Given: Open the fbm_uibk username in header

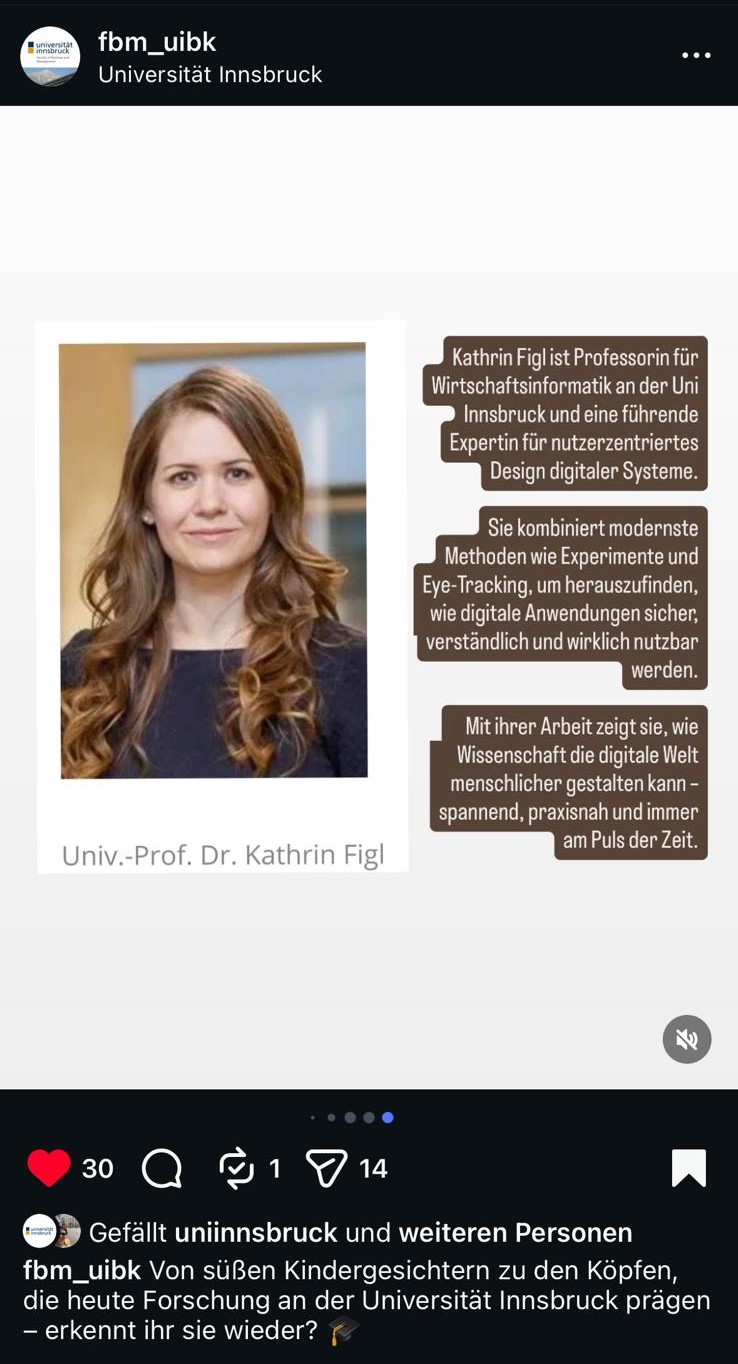Looking at the screenshot, I should point(157,42).
